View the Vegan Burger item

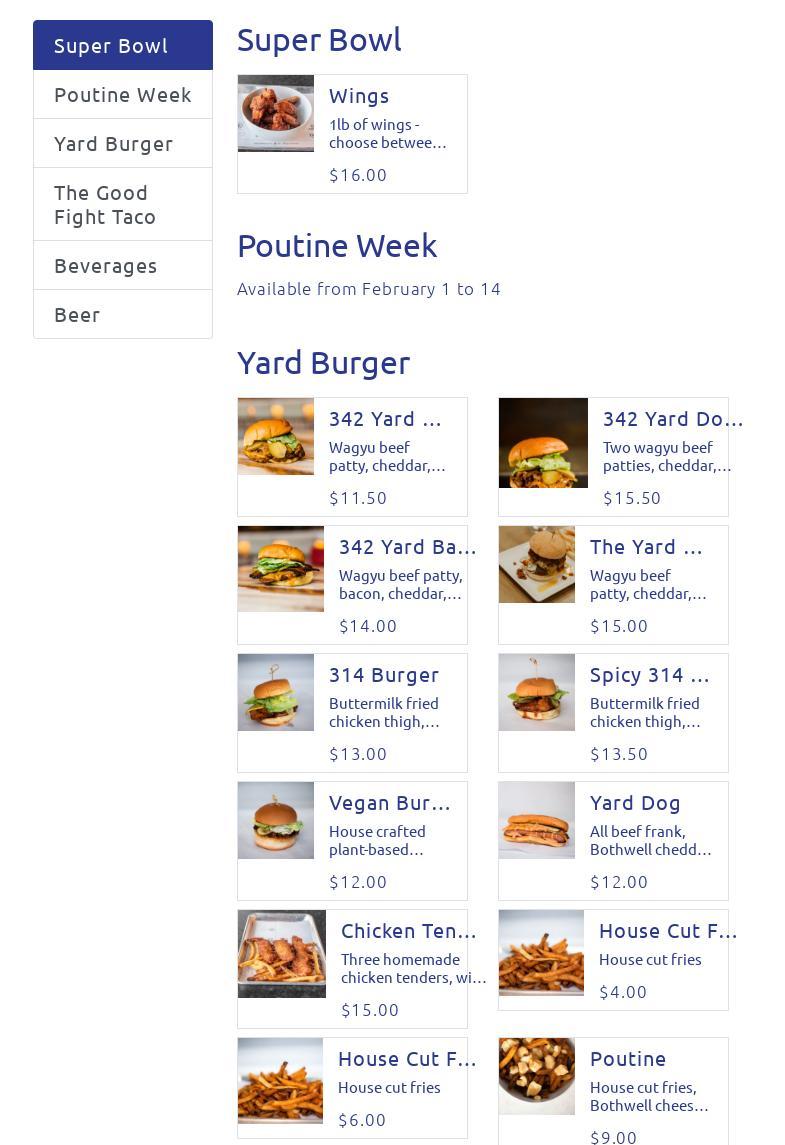tap(352, 841)
